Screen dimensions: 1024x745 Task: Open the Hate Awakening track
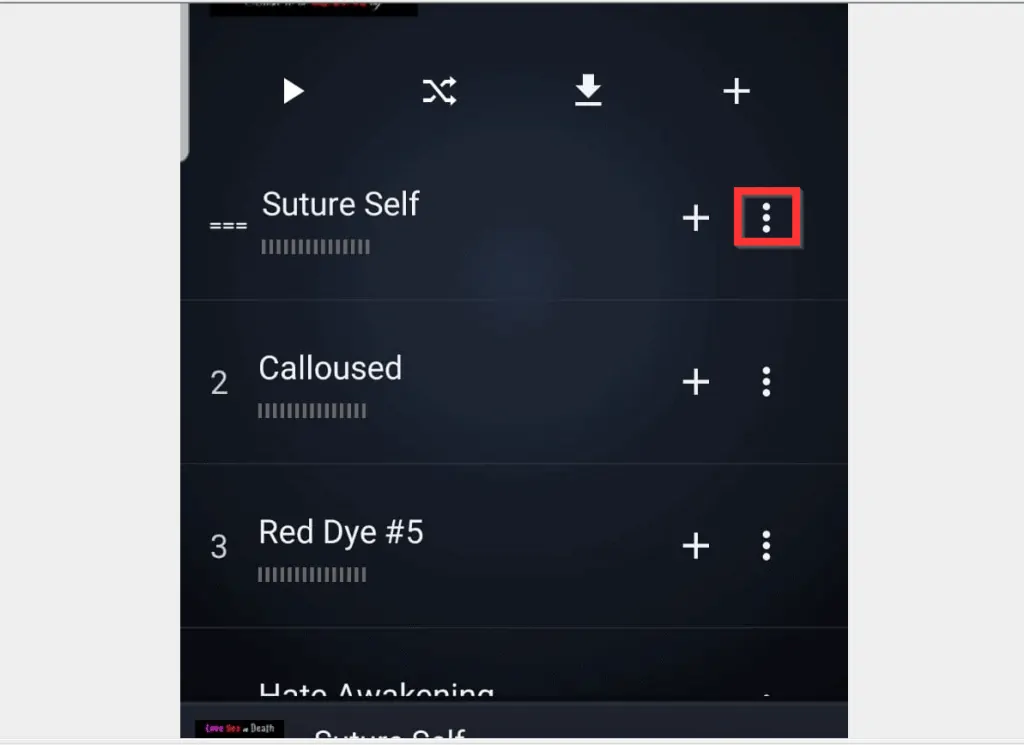click(376, 688)
